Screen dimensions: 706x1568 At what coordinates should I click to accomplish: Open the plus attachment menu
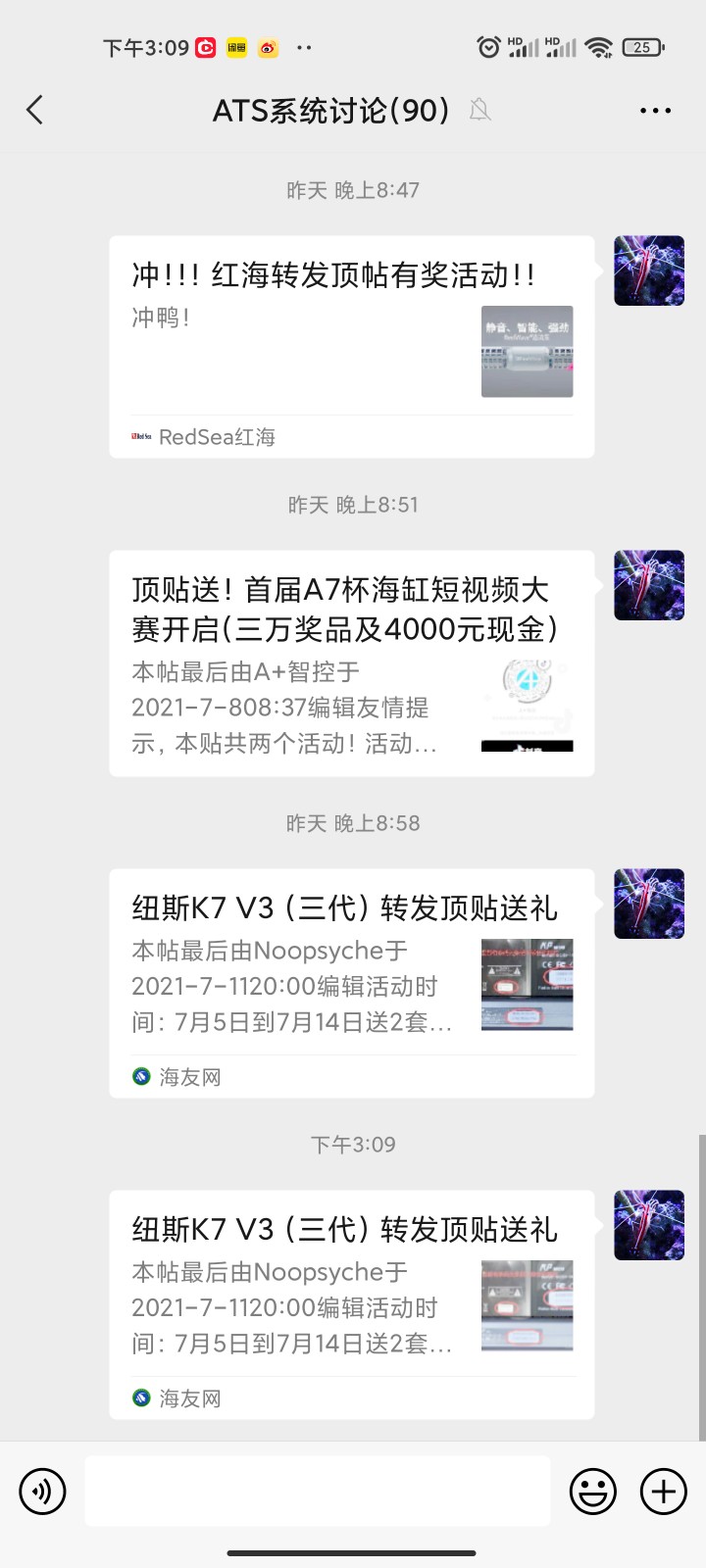(x=664, y=1492)
